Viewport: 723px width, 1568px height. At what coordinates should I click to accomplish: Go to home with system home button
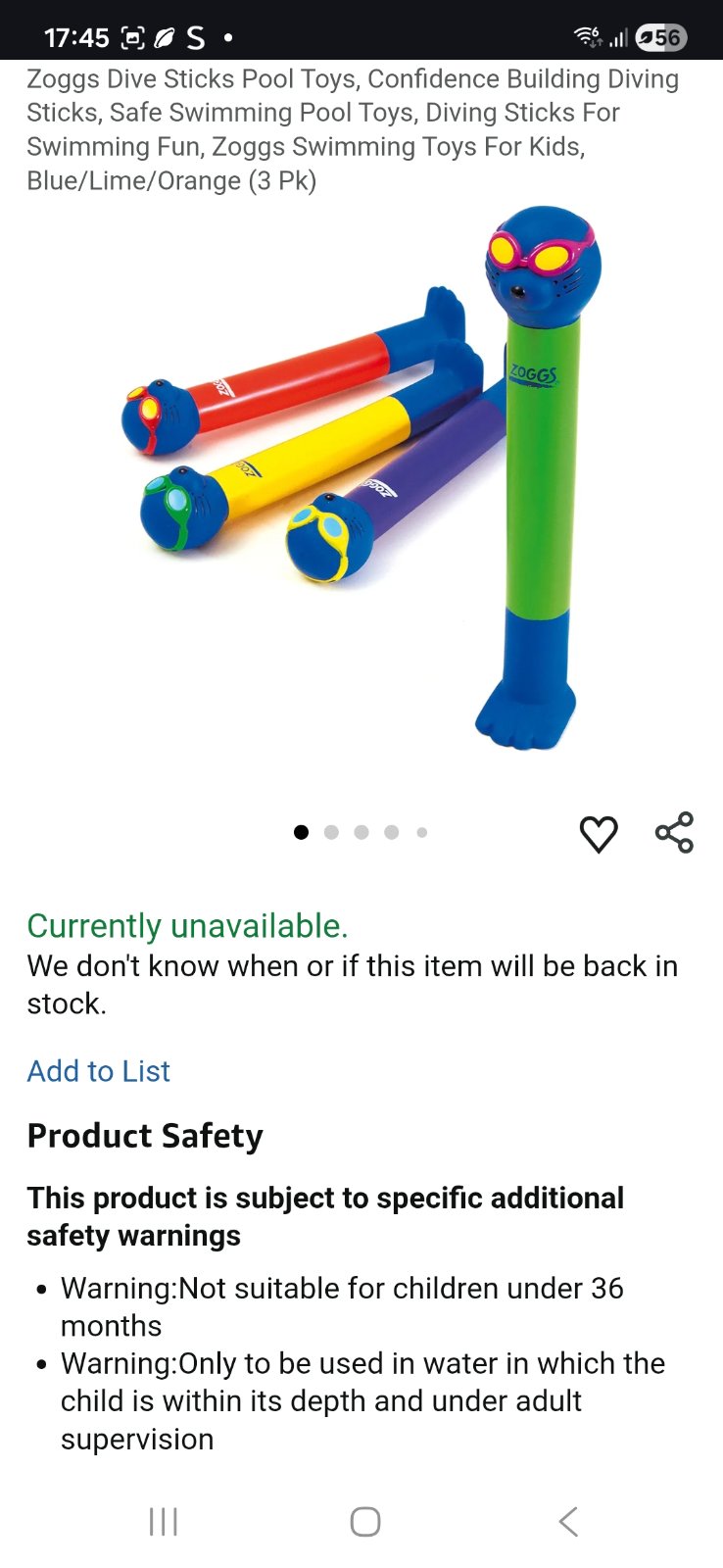coord(364,1521)
